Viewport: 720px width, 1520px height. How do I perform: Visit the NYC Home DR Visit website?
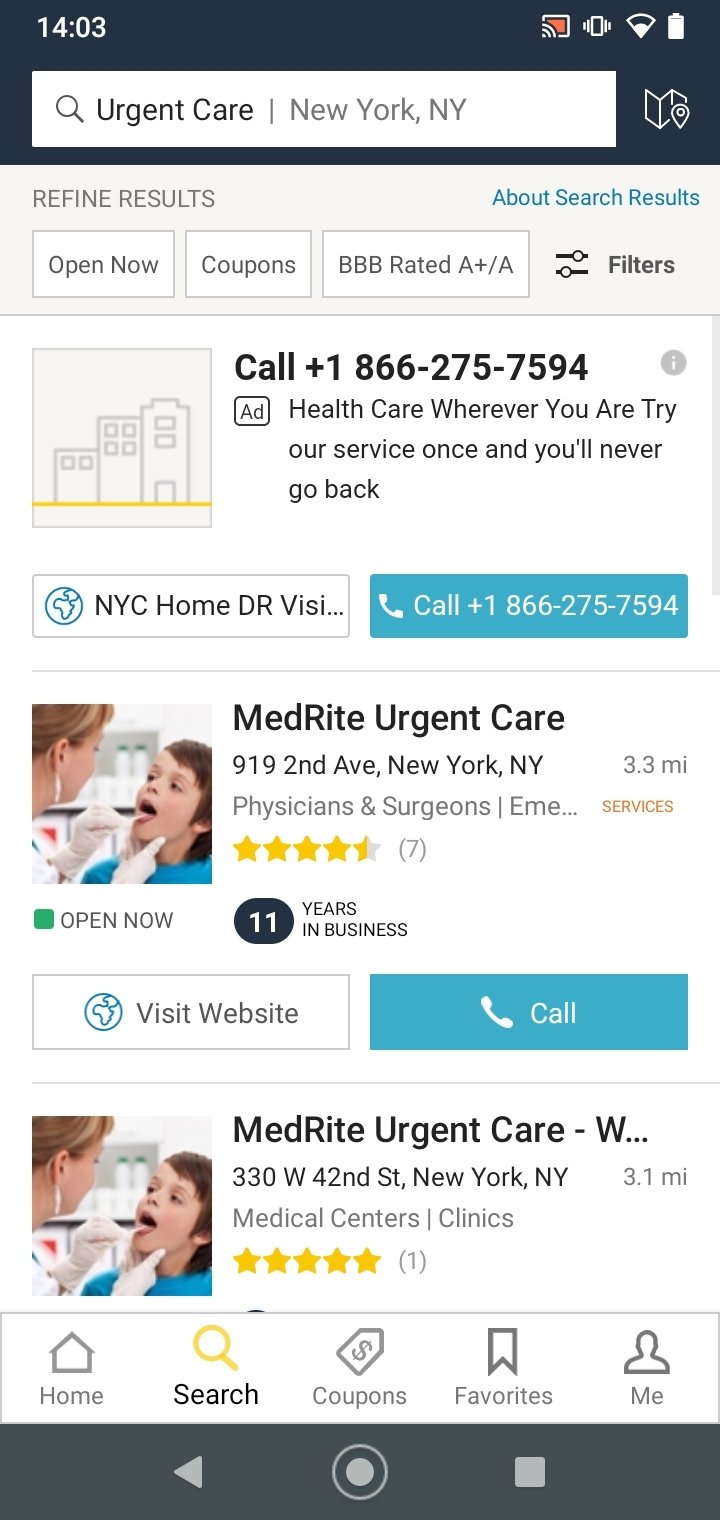191,606
